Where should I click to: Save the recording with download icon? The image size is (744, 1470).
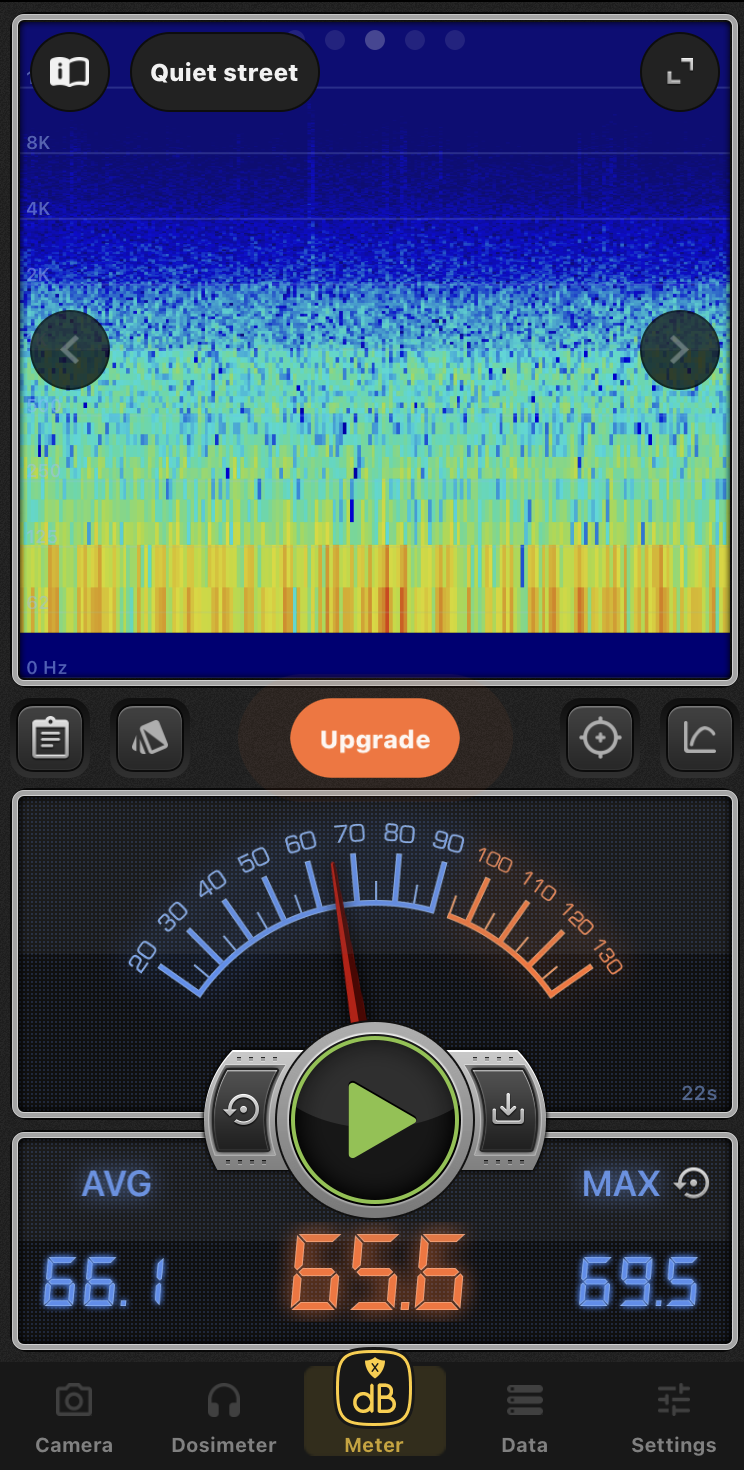507,1109
